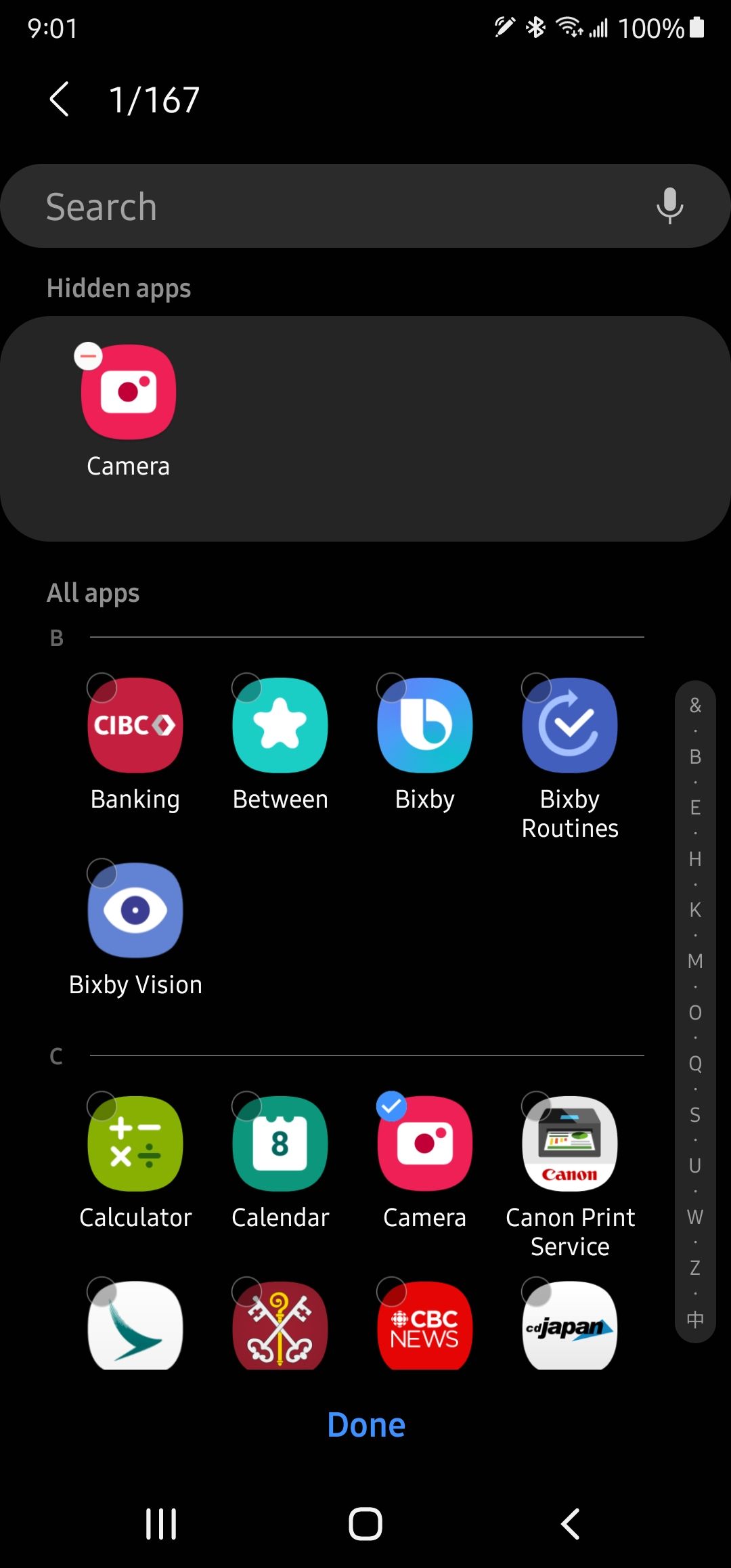
Task: Jump to letter M in index
Action: (695, 961)
